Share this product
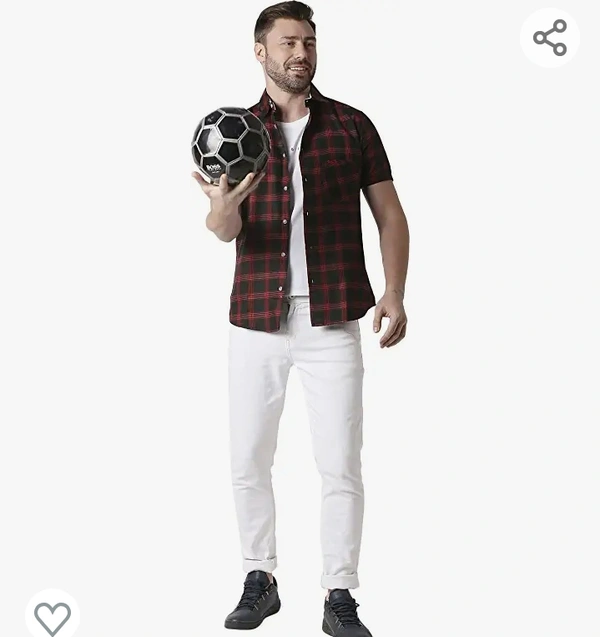This screenshot has width=600, height=637. click(x=549, y=38)
